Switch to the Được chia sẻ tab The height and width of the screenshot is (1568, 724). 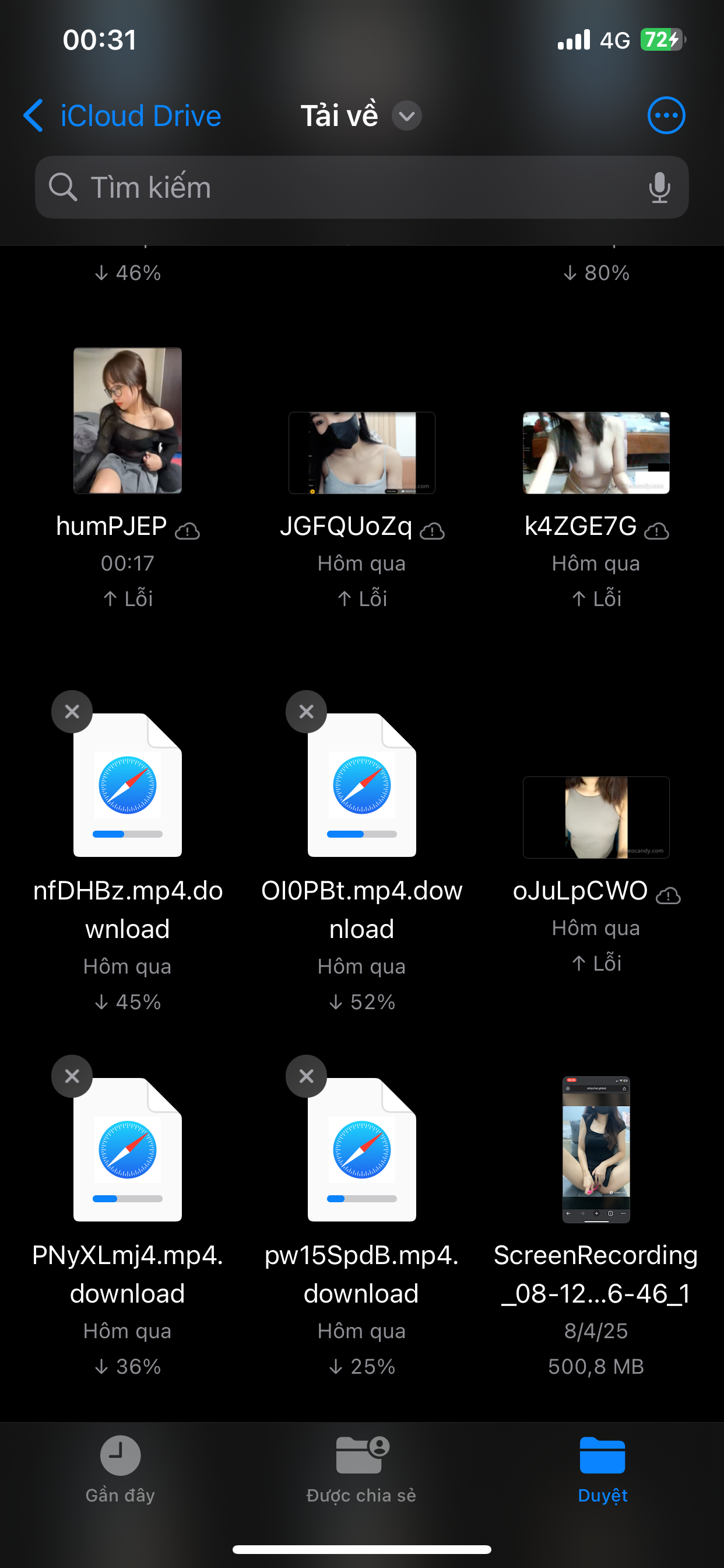[361, 1468]
